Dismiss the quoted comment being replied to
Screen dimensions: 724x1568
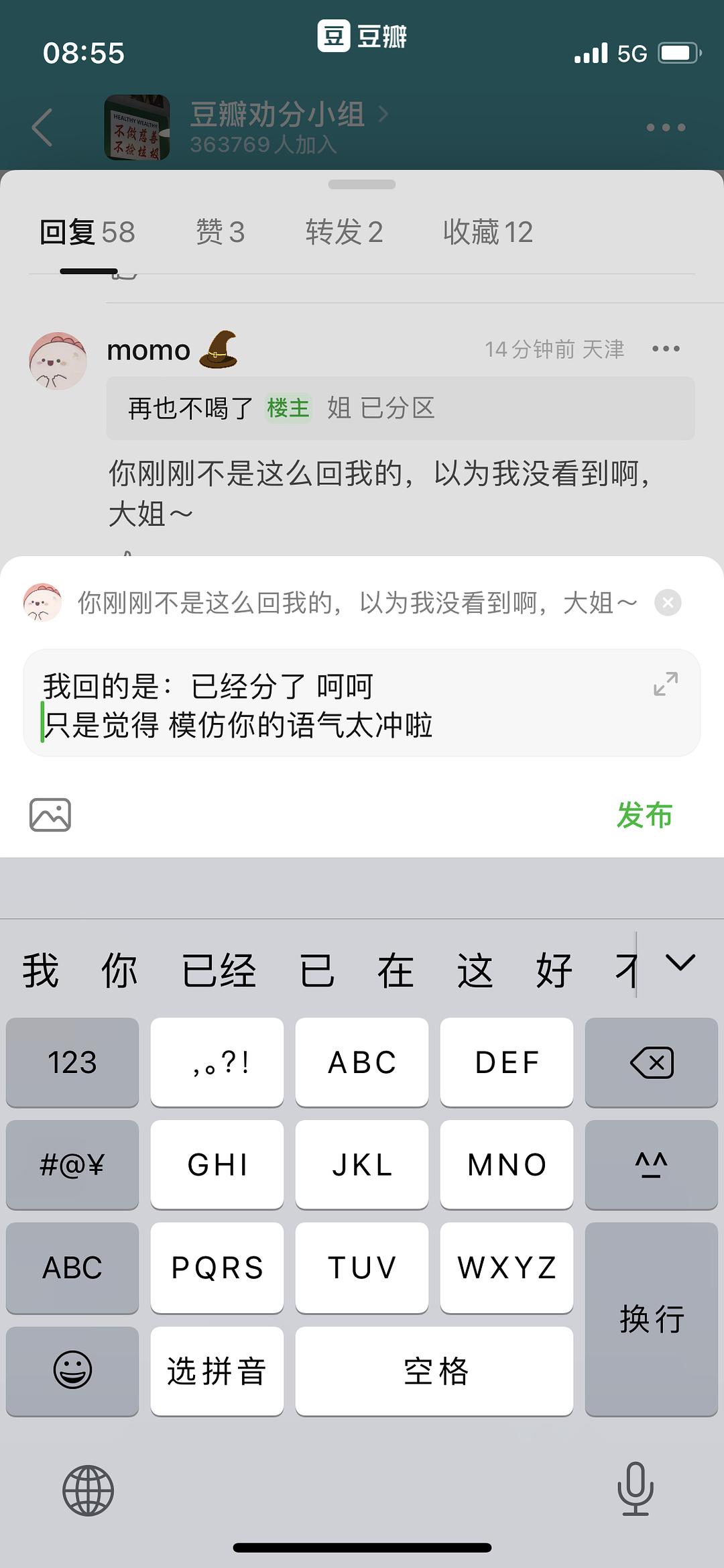[x=668, y=602]
